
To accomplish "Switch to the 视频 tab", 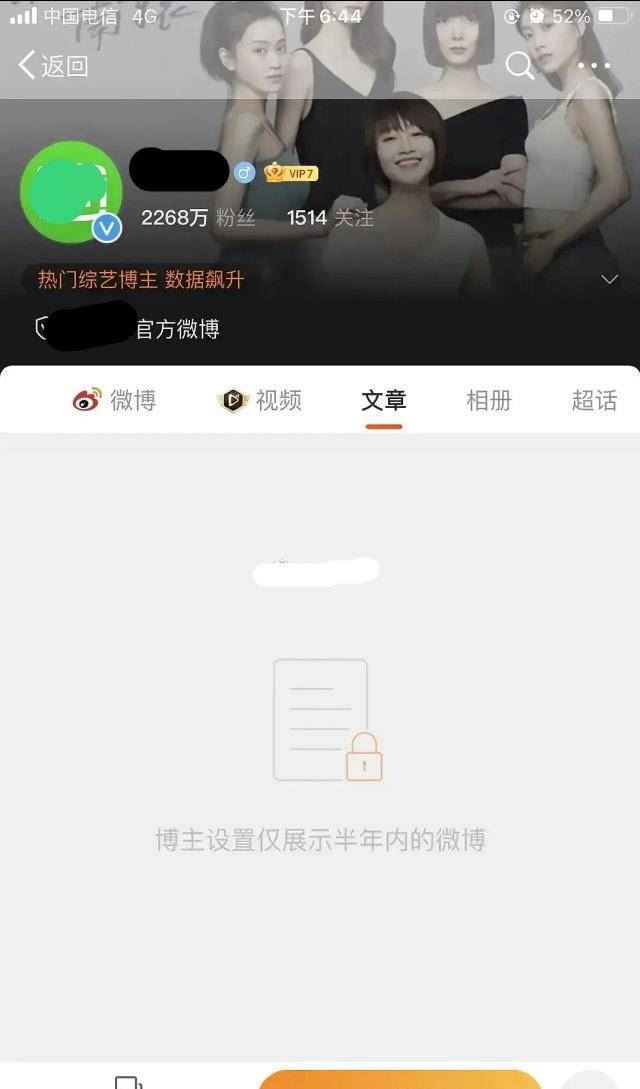I will click(x=260, y=401).
